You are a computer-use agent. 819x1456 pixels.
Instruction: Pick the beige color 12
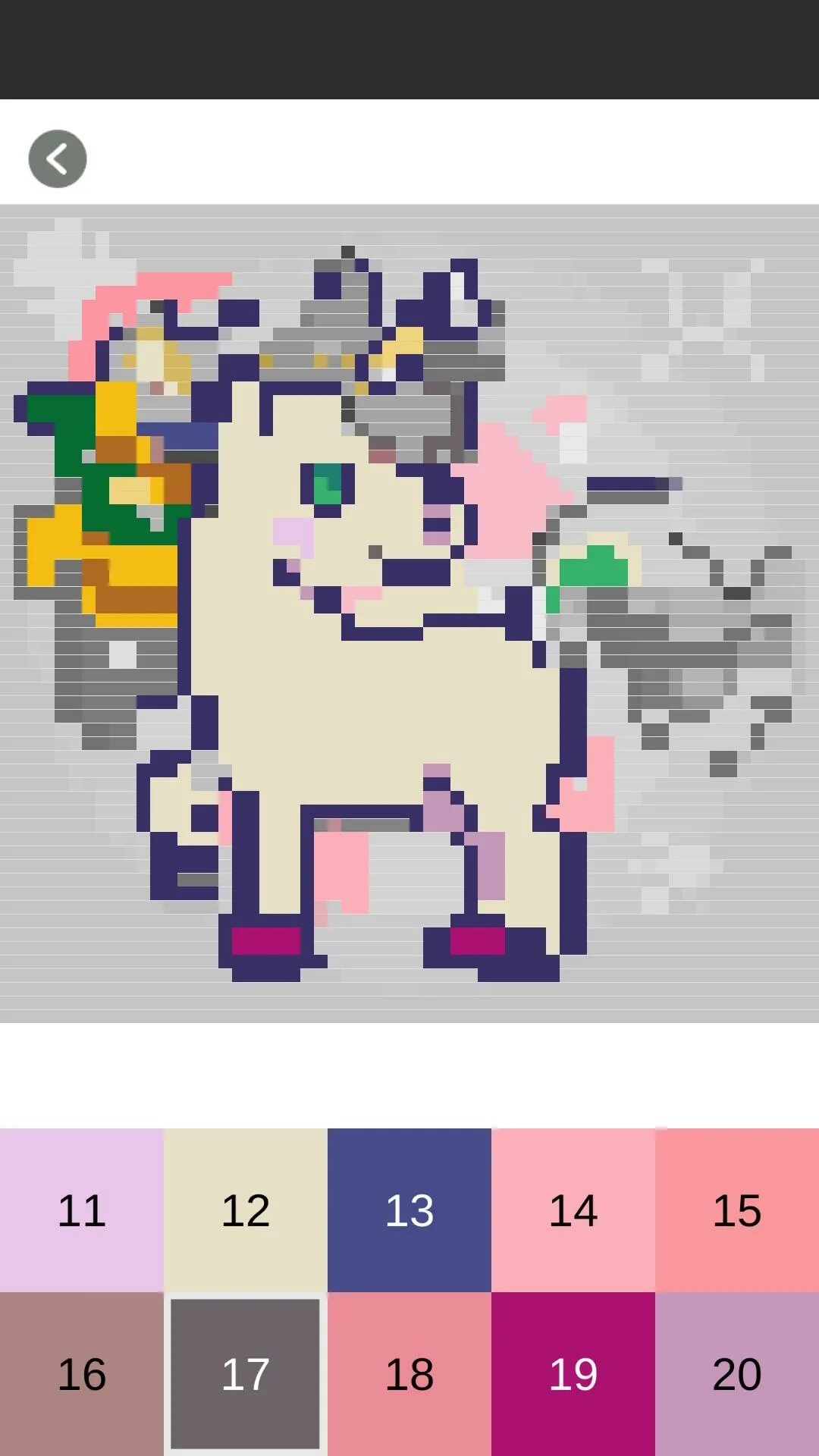(x=246, y=1210)
